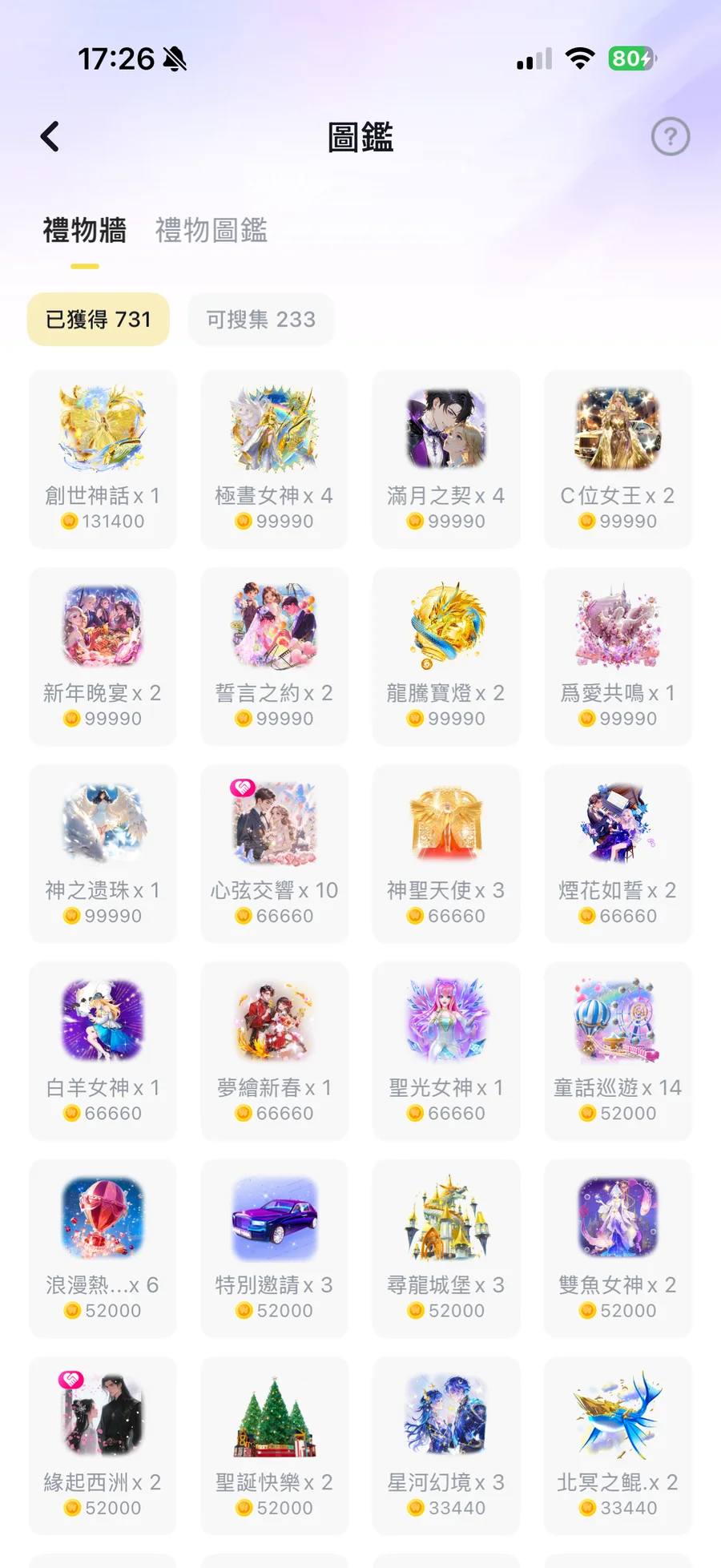Tap the 特別邀請 car gift
Screen dimensions: 721x1568
[274, 1248]
